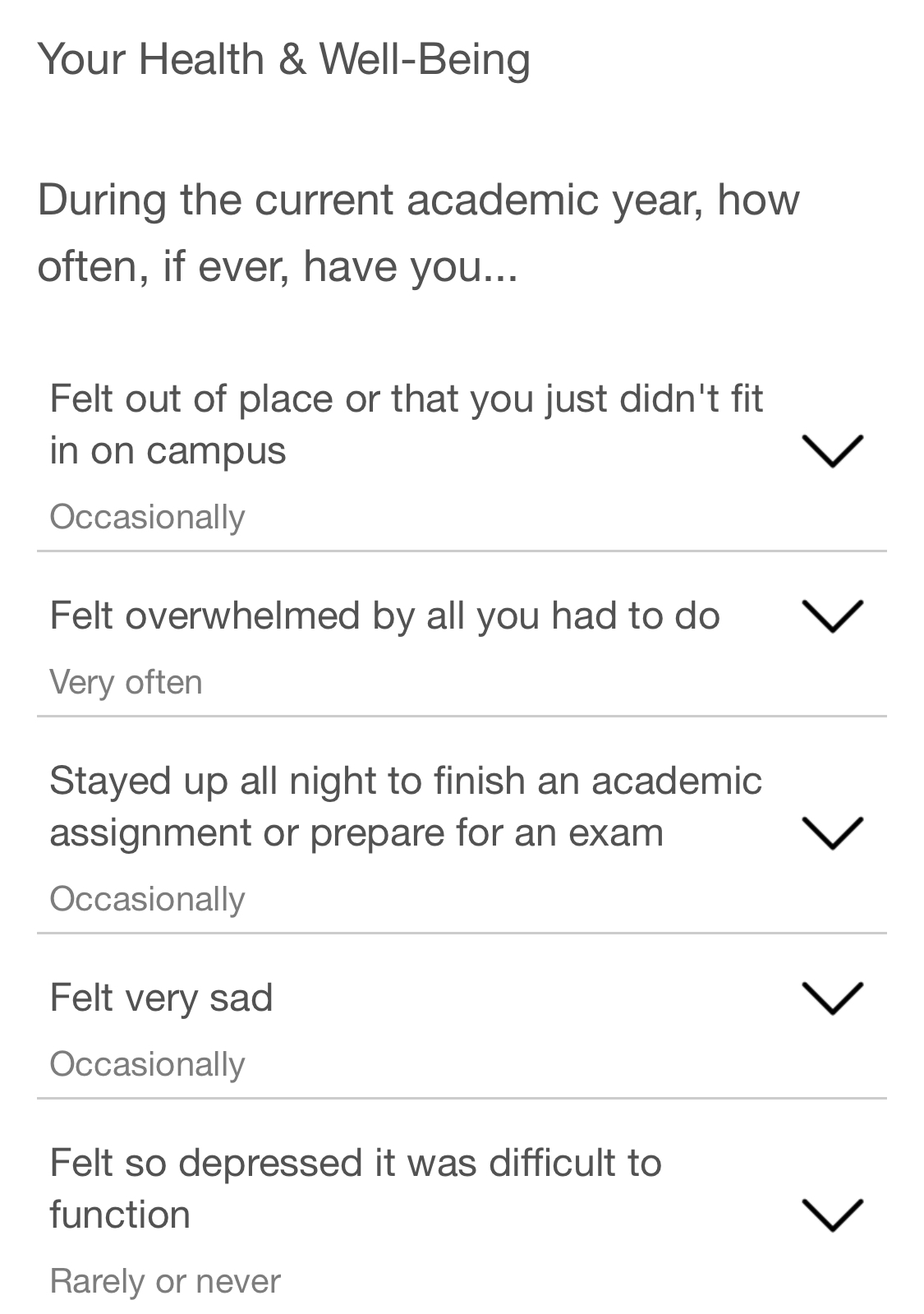Viewport: 924px width, 1314px height.
Task: Click the 'Very often' answer text
Action: pos(126,680)
